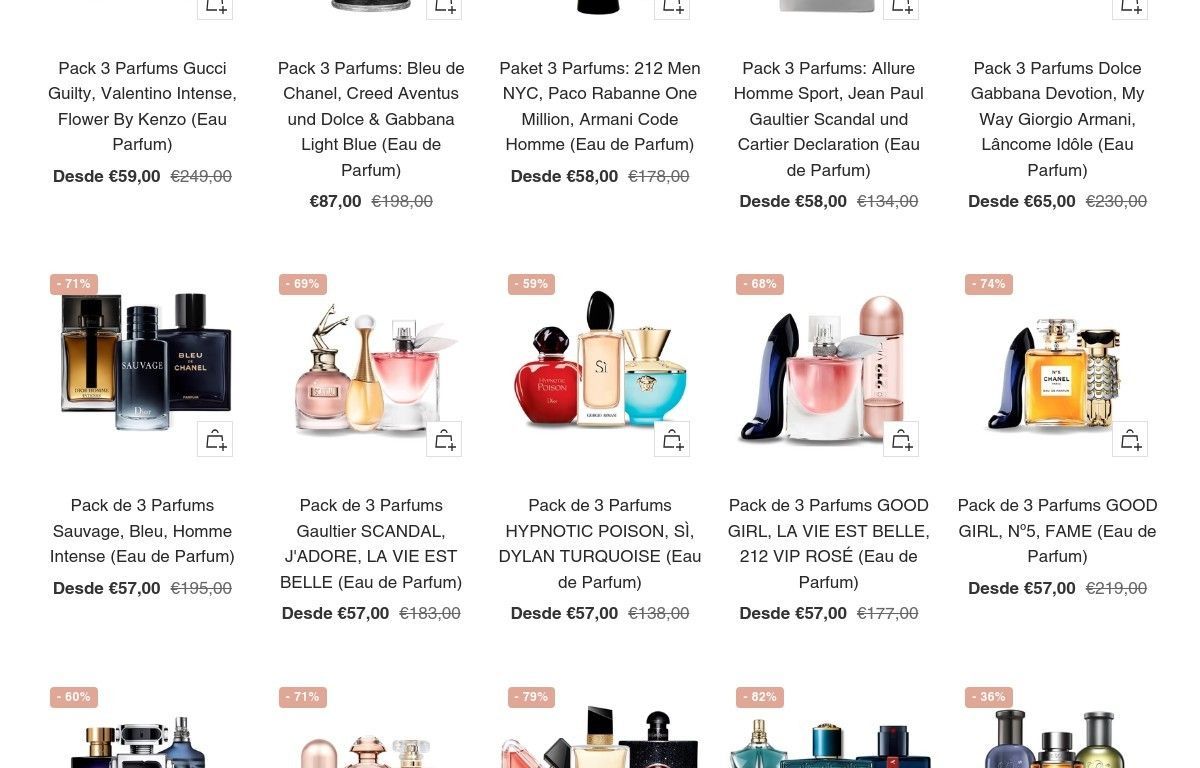Open Sauvage, Bleu, Homme Intense product image
Viewport: 1200px width, 768px height.
[x=142, y=360]
